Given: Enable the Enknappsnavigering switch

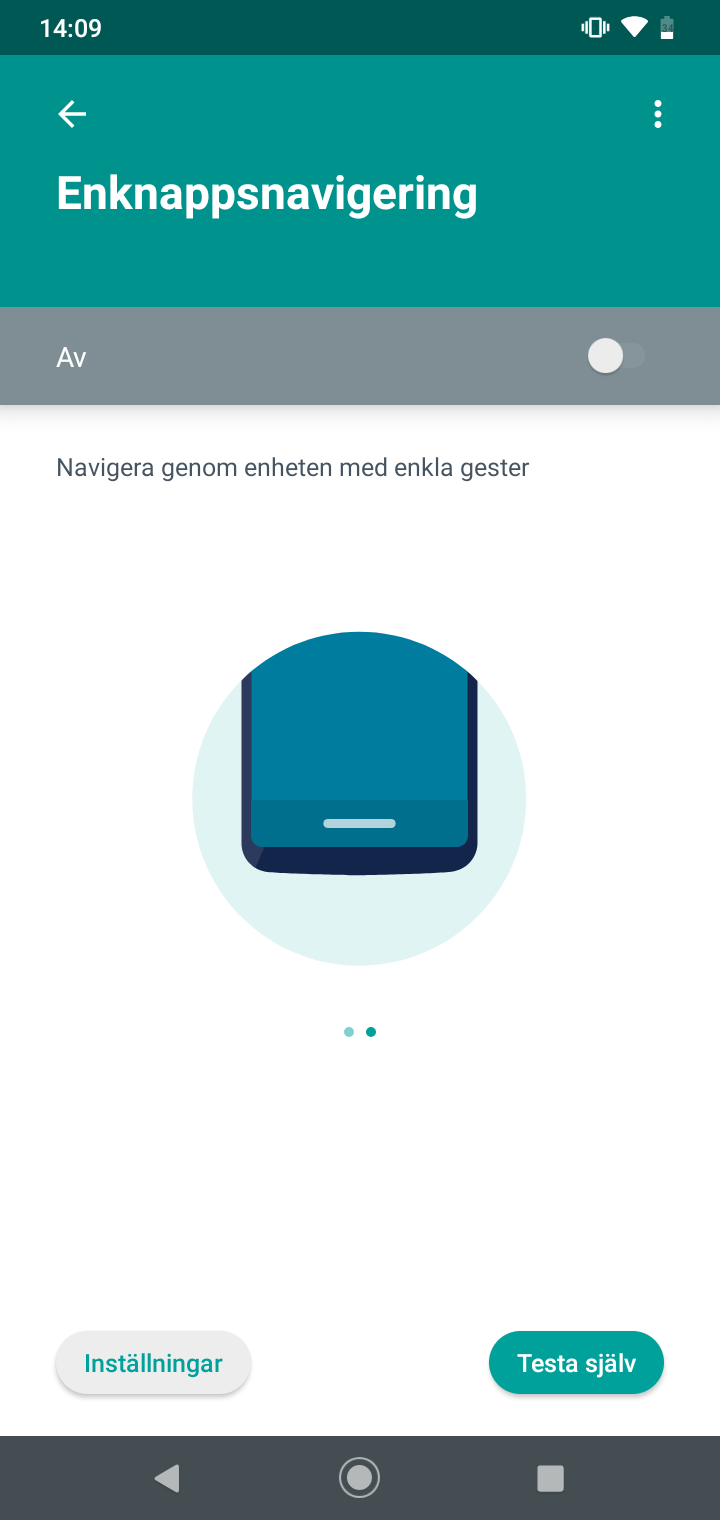Looking at the screenshot, I should [x=616, y=356].
